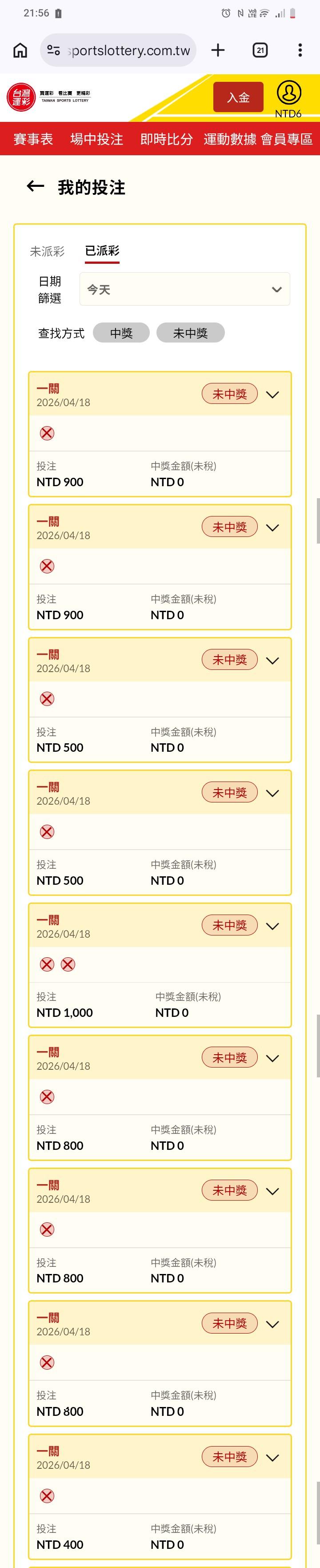This screenshot has height=1568, width=320.
Task: Switch to 場中投注 section
Action: (97, 139)
